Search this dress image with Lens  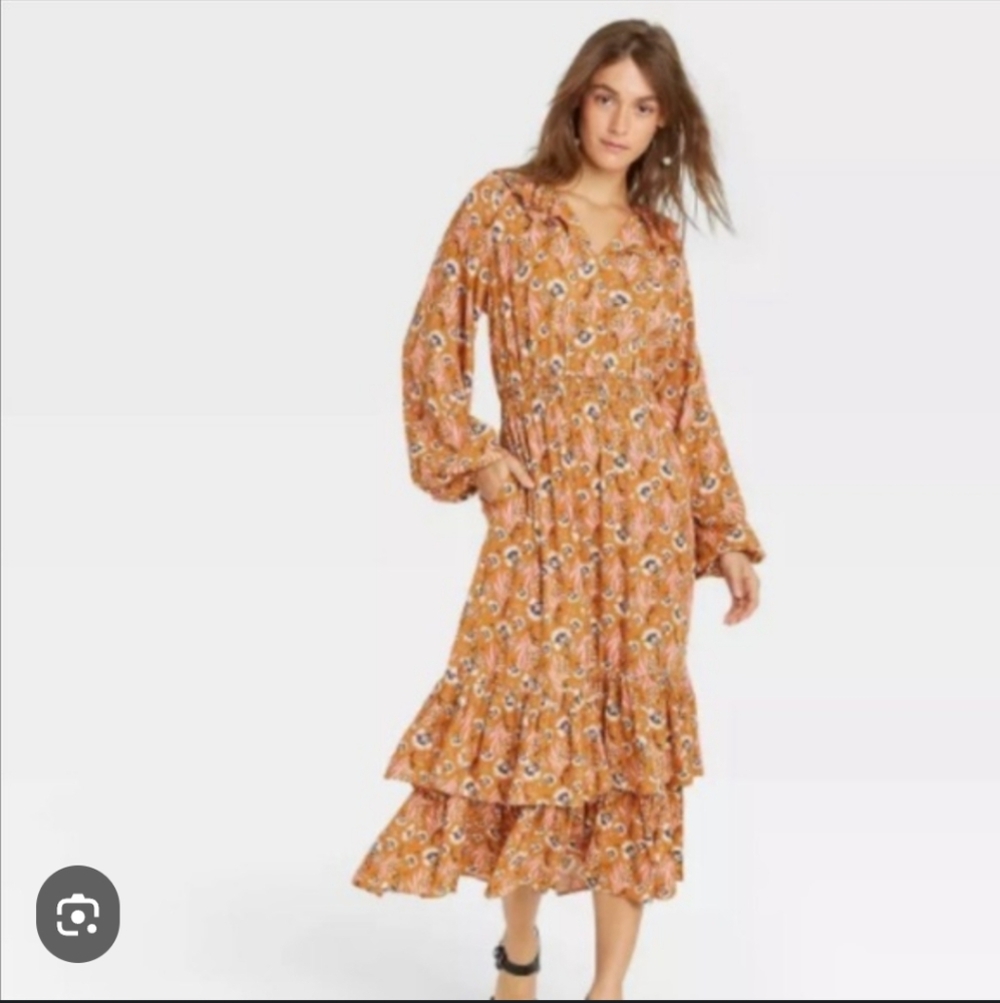click(78, 914)
